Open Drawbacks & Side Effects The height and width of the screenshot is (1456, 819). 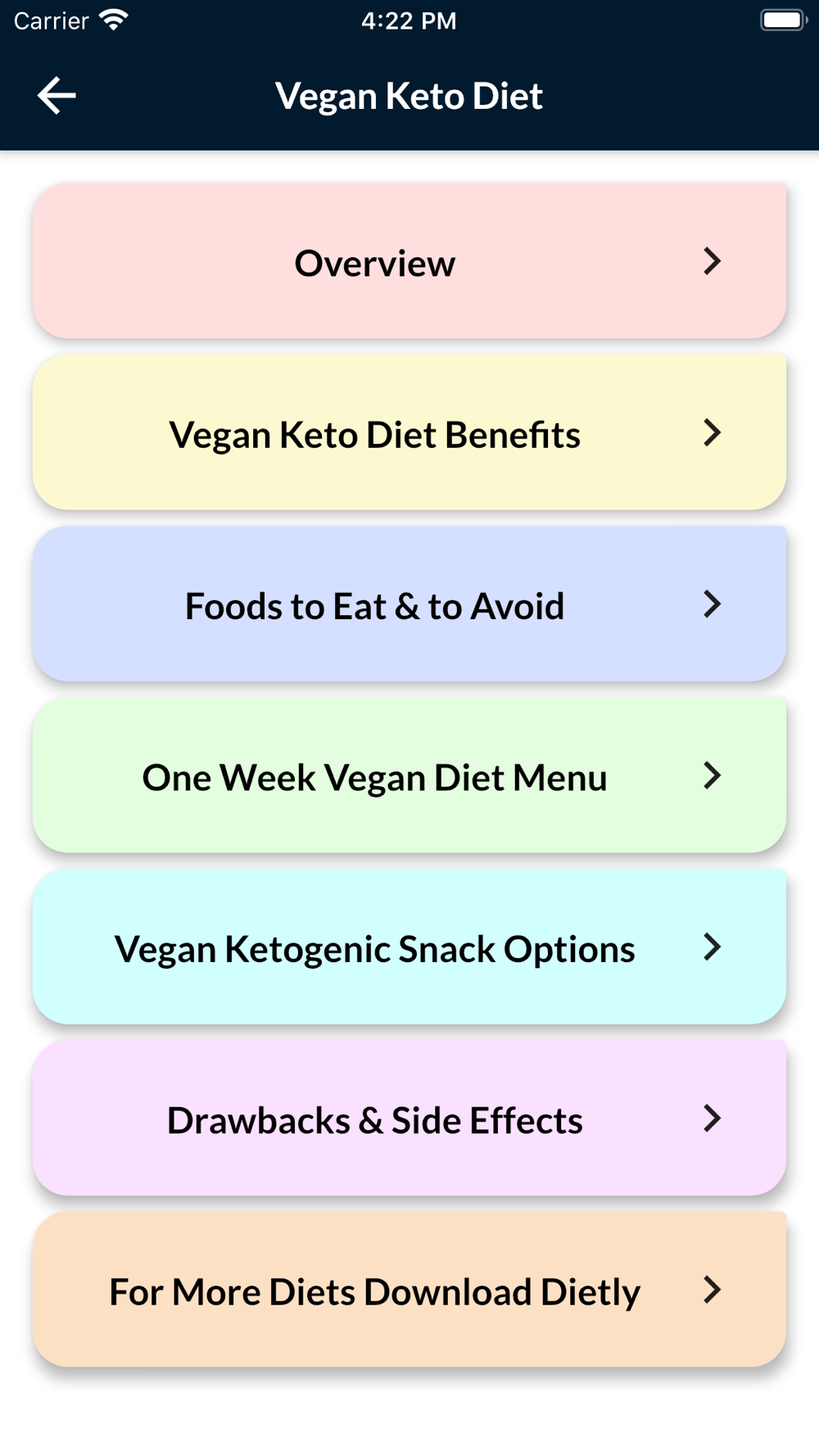click(409, 1118)
